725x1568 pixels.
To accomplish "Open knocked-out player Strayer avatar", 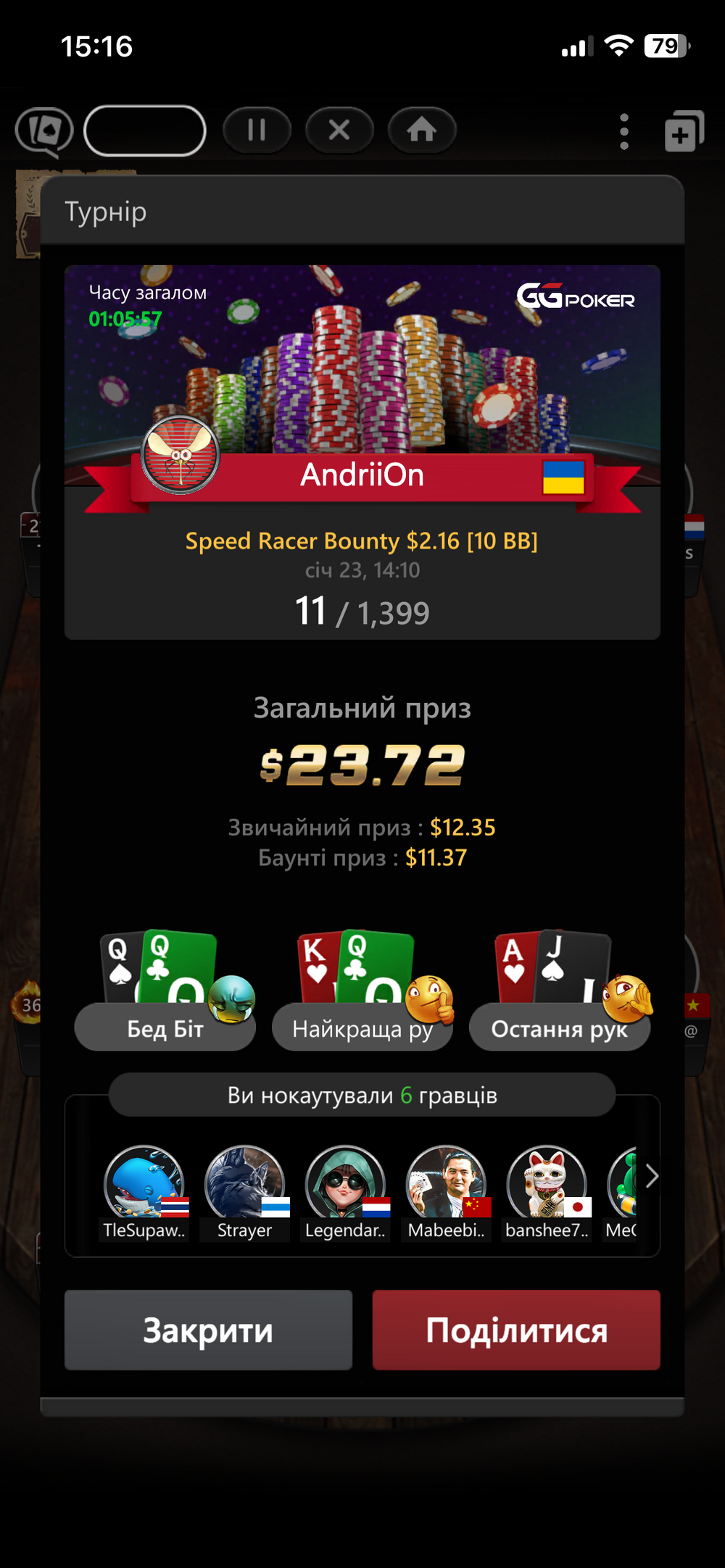I will point(245,1184).
